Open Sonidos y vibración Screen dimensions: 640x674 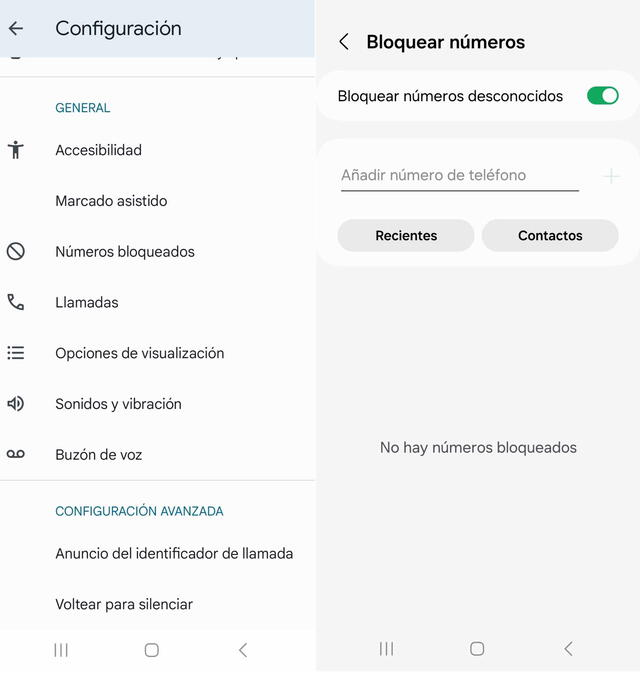click(x=118, y=404)
